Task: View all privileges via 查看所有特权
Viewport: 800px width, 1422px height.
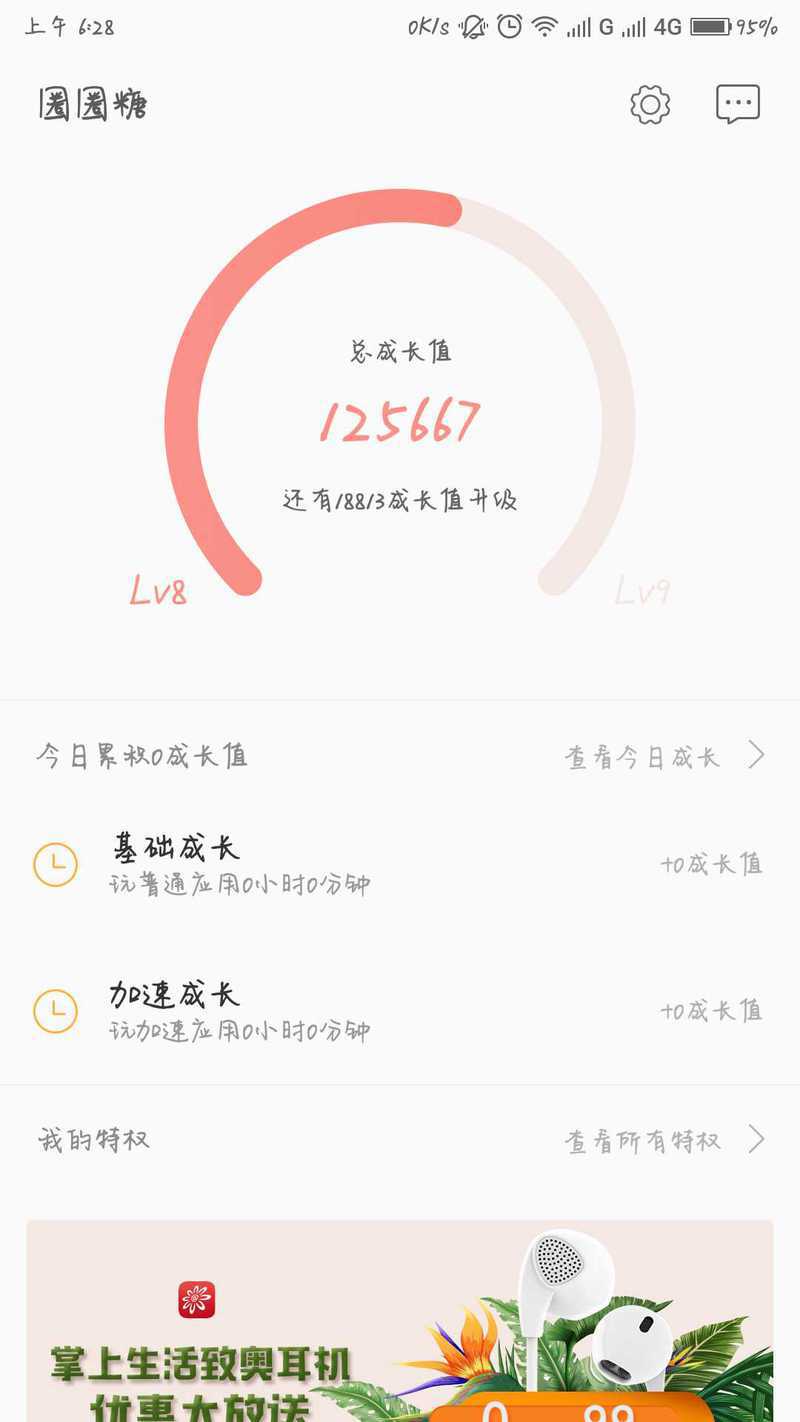Action: [x=666, y=1140]
